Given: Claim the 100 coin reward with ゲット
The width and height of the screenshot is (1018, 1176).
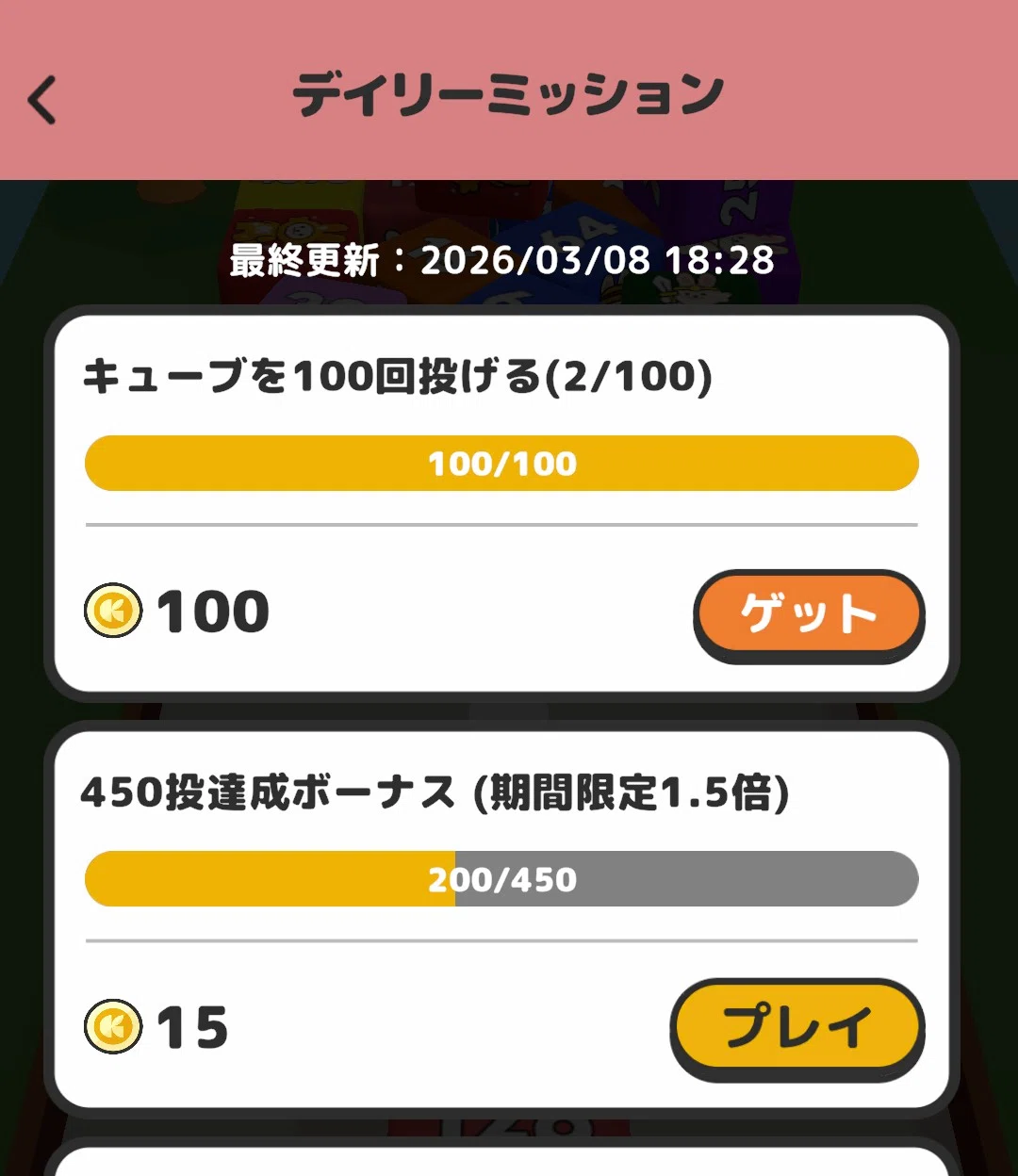Looking at the screenshot, I should 809,616.
